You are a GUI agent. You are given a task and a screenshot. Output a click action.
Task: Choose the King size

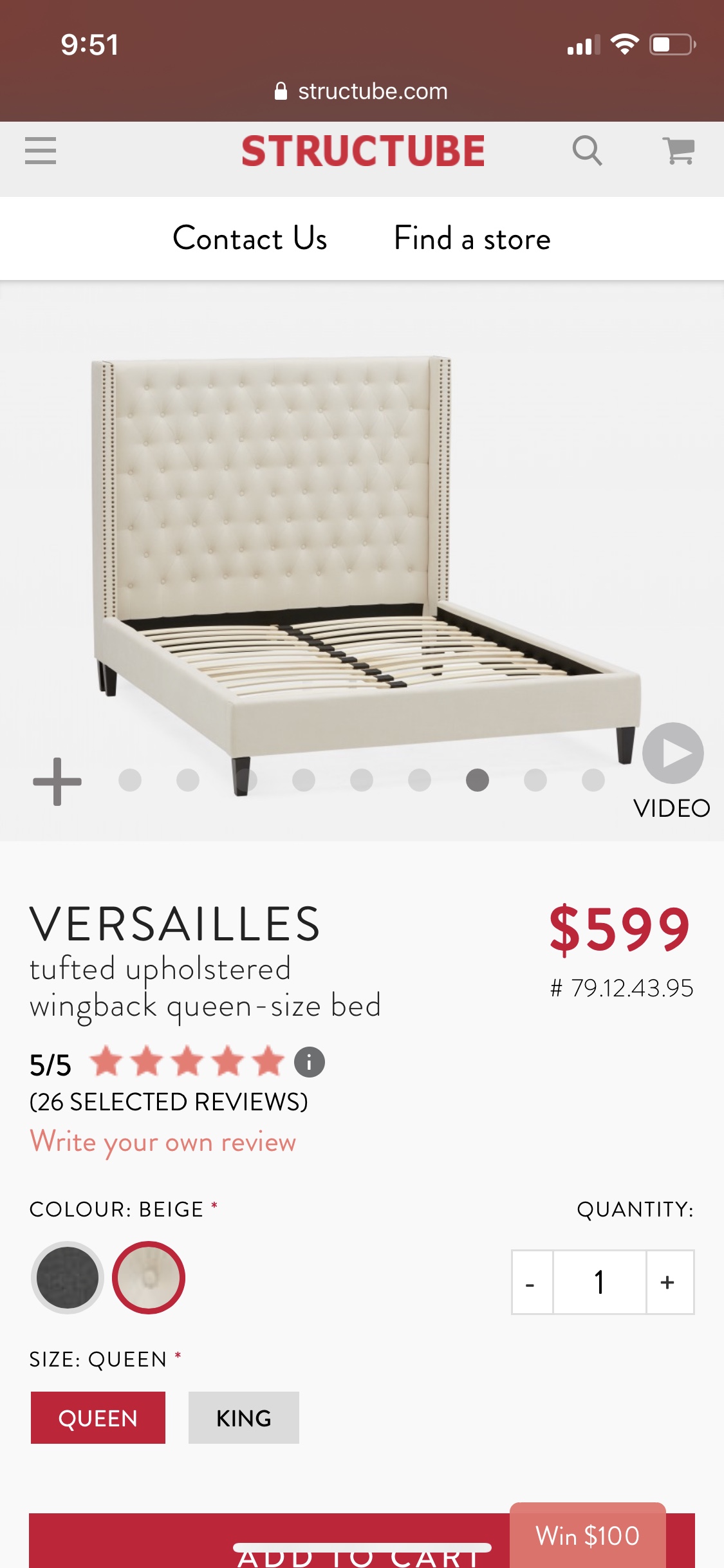(243, 1417)
